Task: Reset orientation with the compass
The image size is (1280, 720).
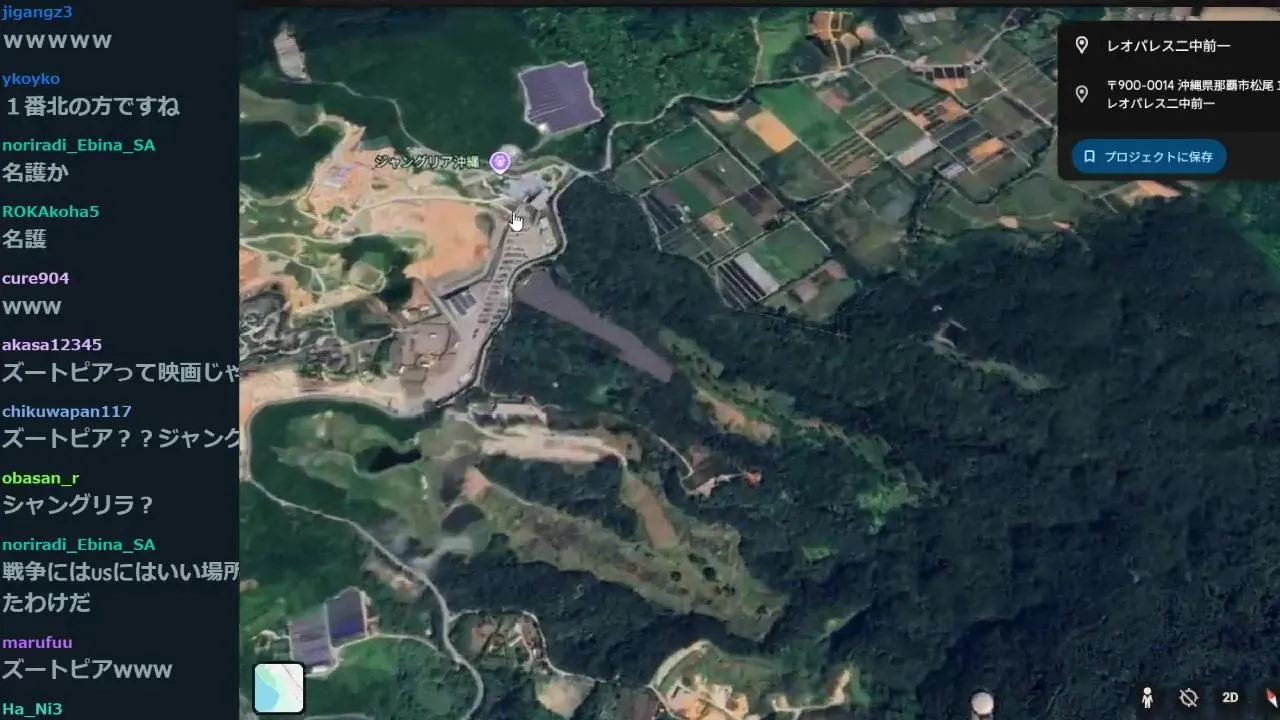Action: pos(1271,696)
